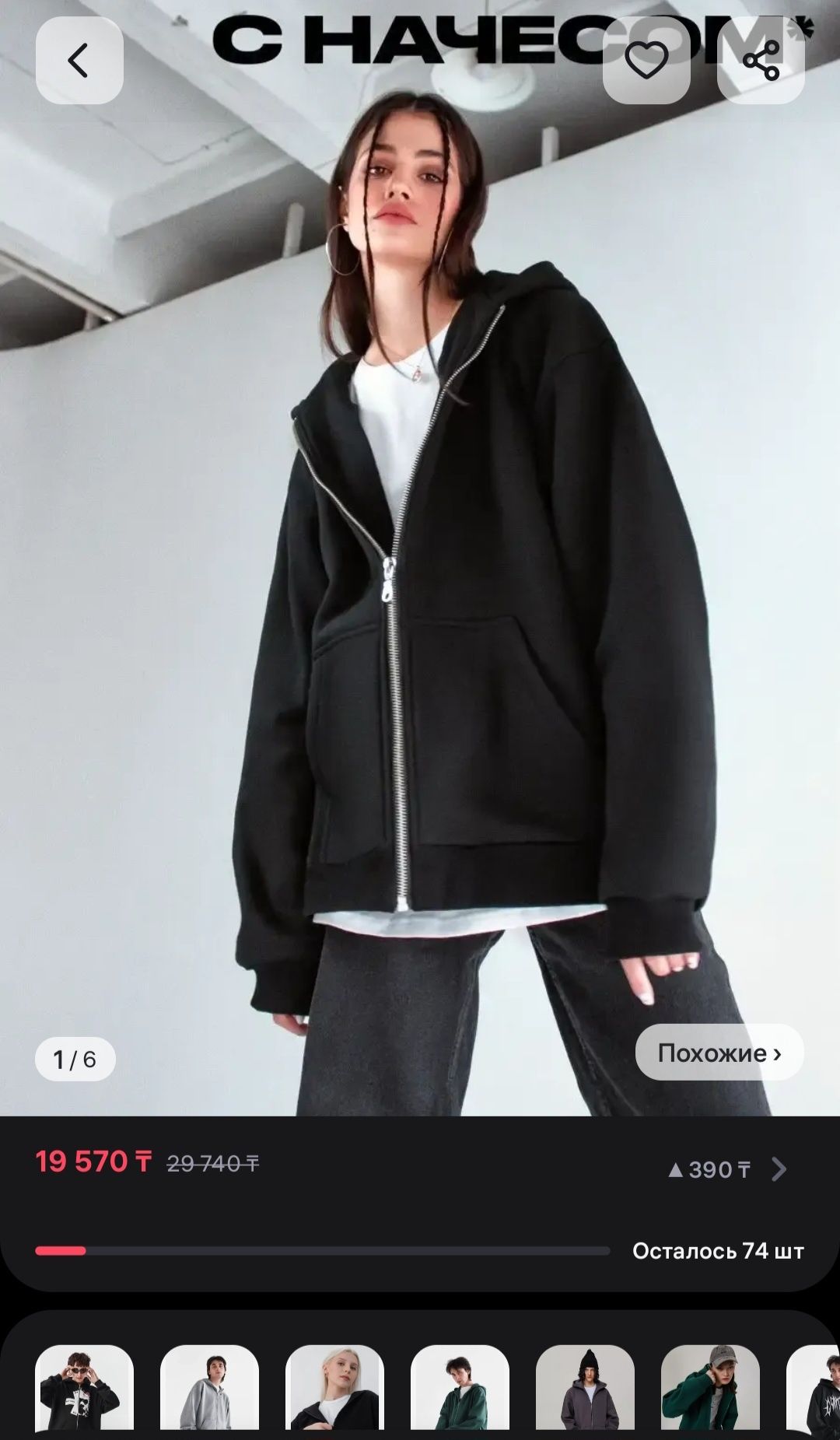This screenshot has height=1440, width=840.
Task: Go back using the arrow button
Action: 79,61
